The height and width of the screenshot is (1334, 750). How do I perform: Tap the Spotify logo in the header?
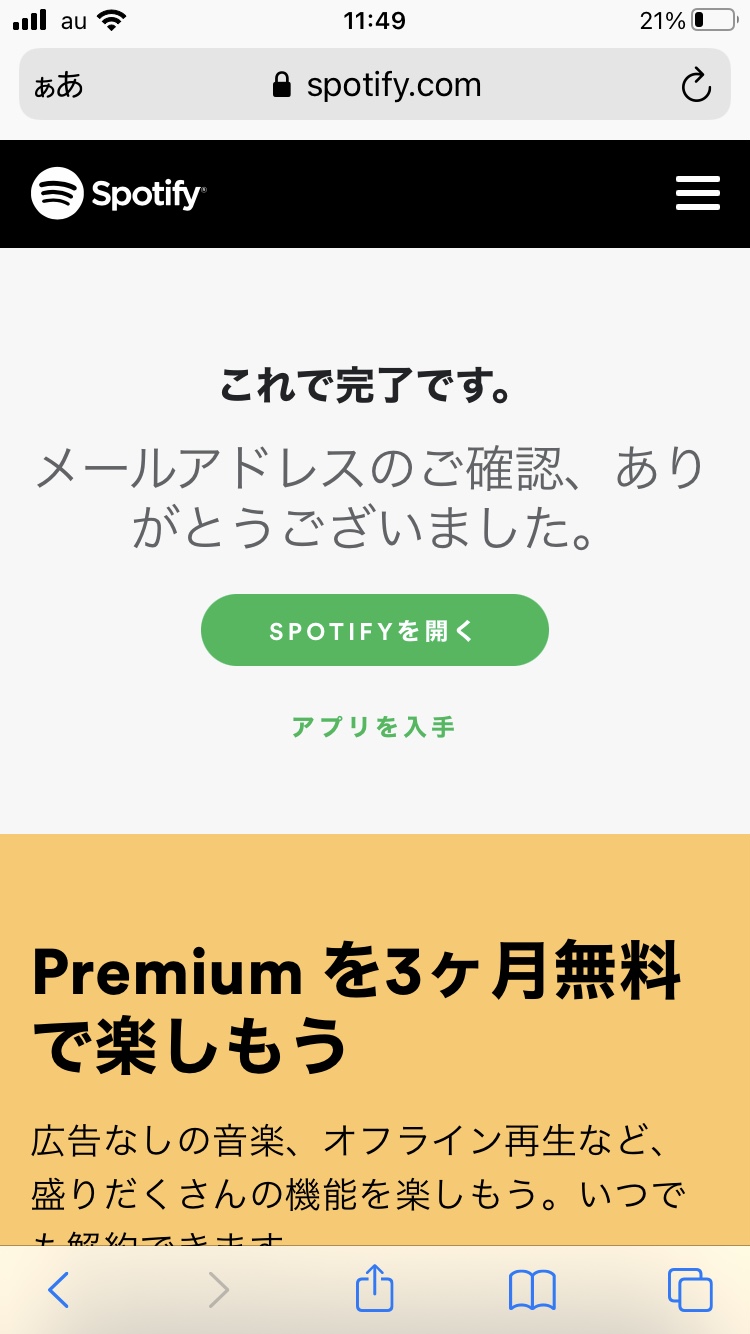[118, 193]
